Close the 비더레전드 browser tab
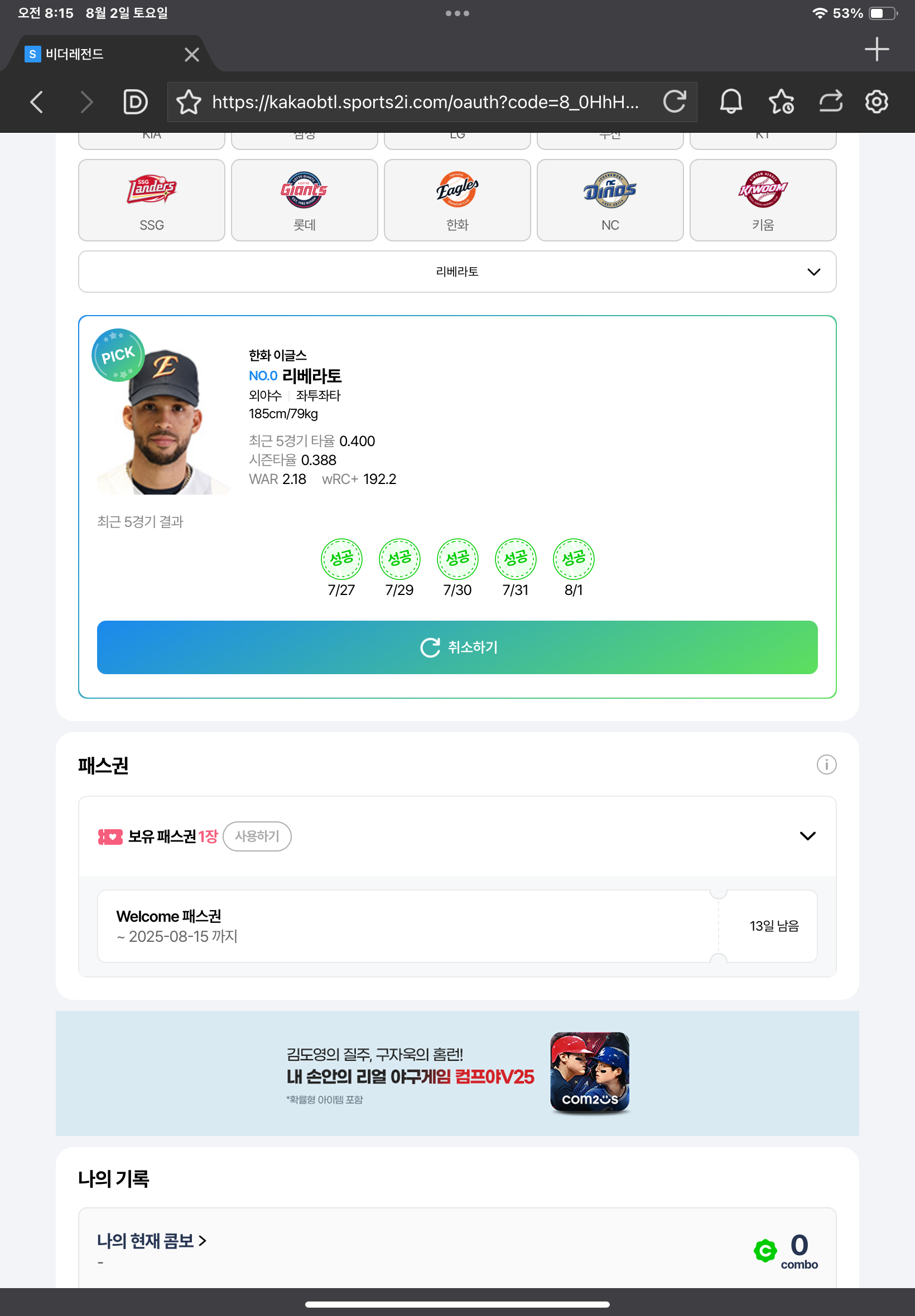Image resolution: width=915 pixels, height=1316 pixels. pos(191,55)
